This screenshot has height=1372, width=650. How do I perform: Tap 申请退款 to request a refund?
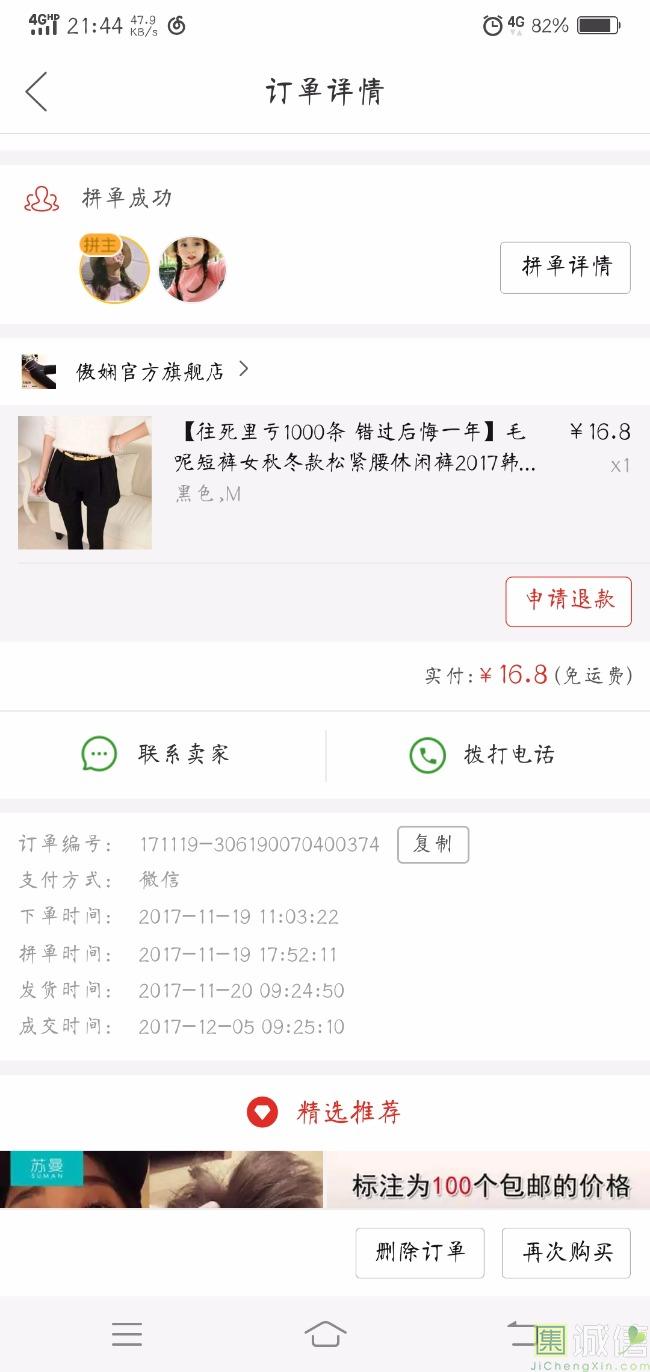[568, 601]
